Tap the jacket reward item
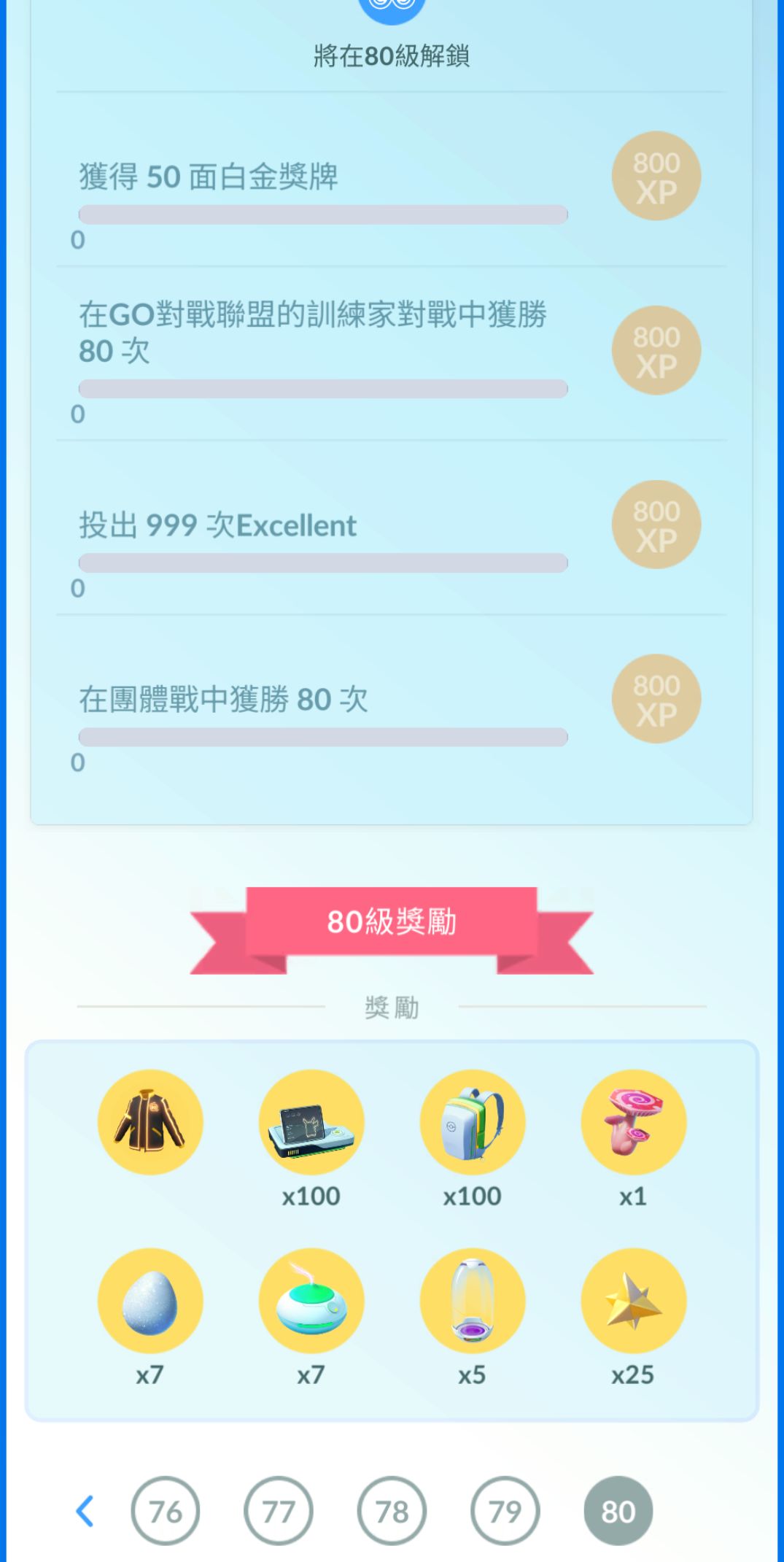The width and height of the screenshot is (784, 1562). click(x=150, y=1121)
